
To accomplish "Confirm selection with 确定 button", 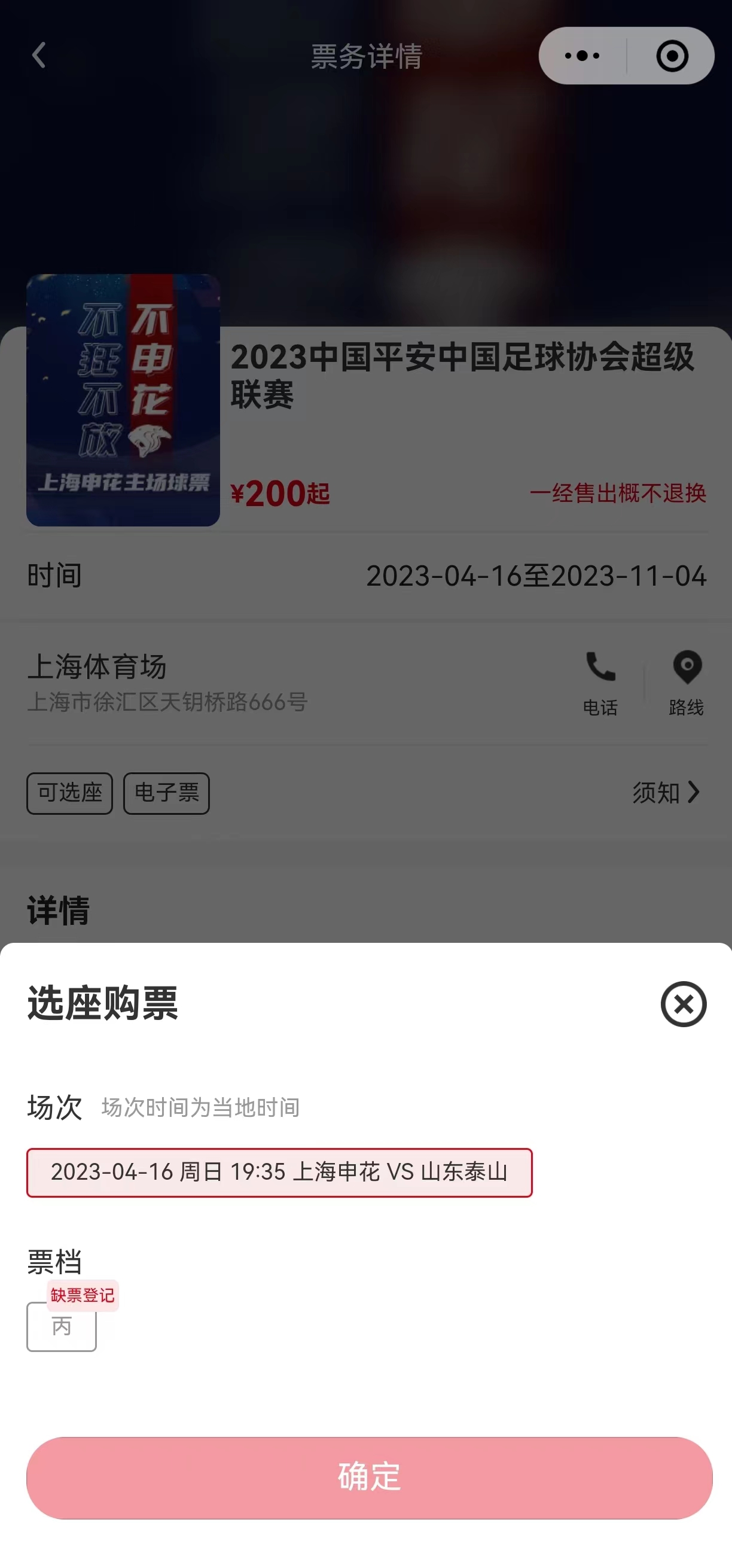I will point(369,1477).
